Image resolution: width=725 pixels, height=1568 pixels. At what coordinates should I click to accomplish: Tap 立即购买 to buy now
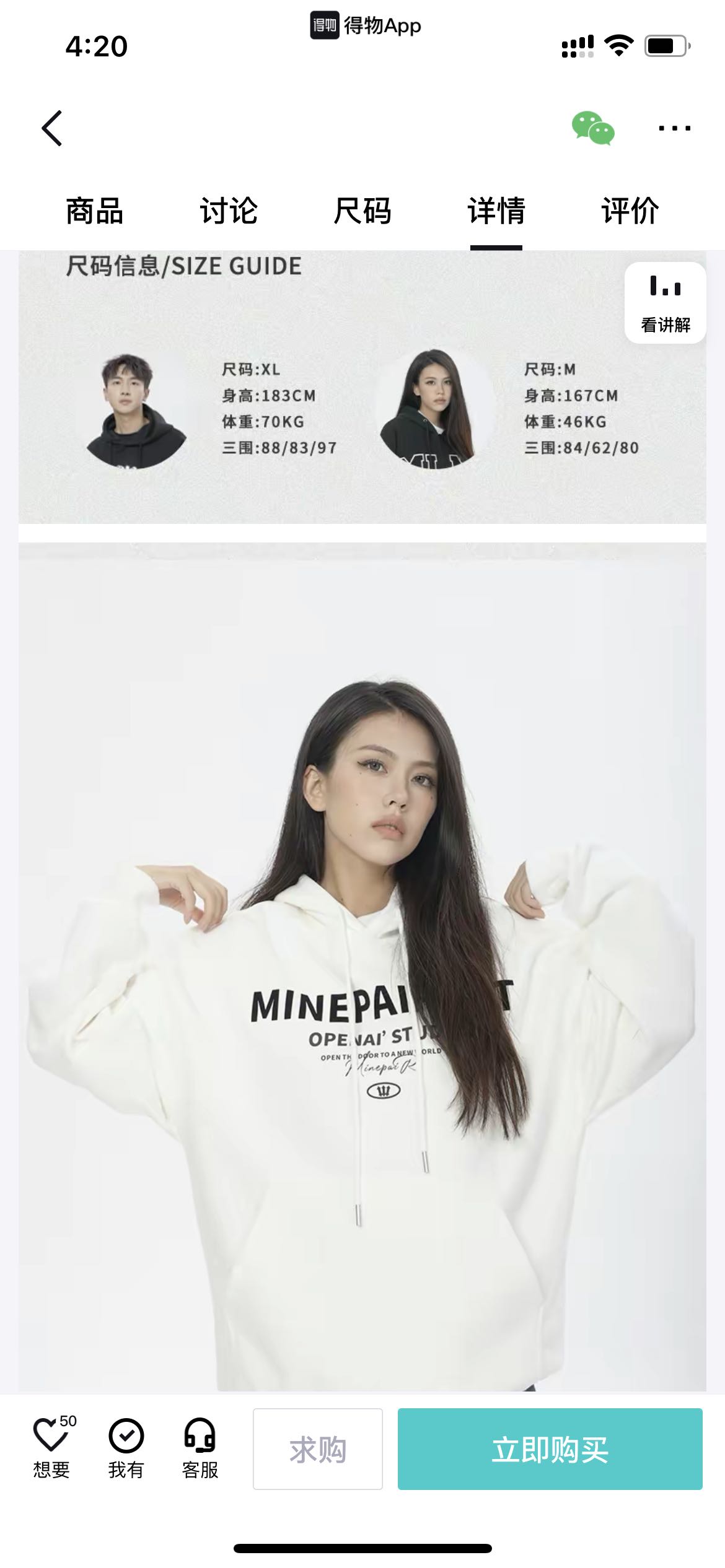(x=550, y=1449)
